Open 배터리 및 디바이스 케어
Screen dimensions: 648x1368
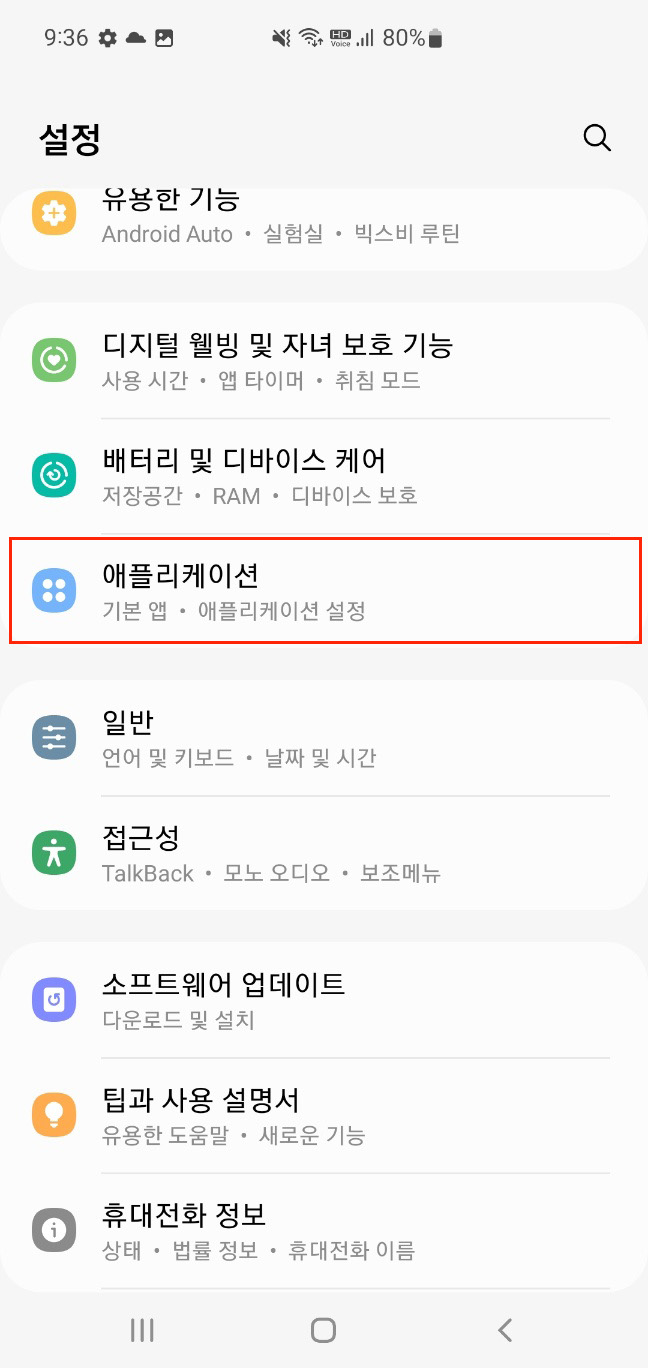324,477
